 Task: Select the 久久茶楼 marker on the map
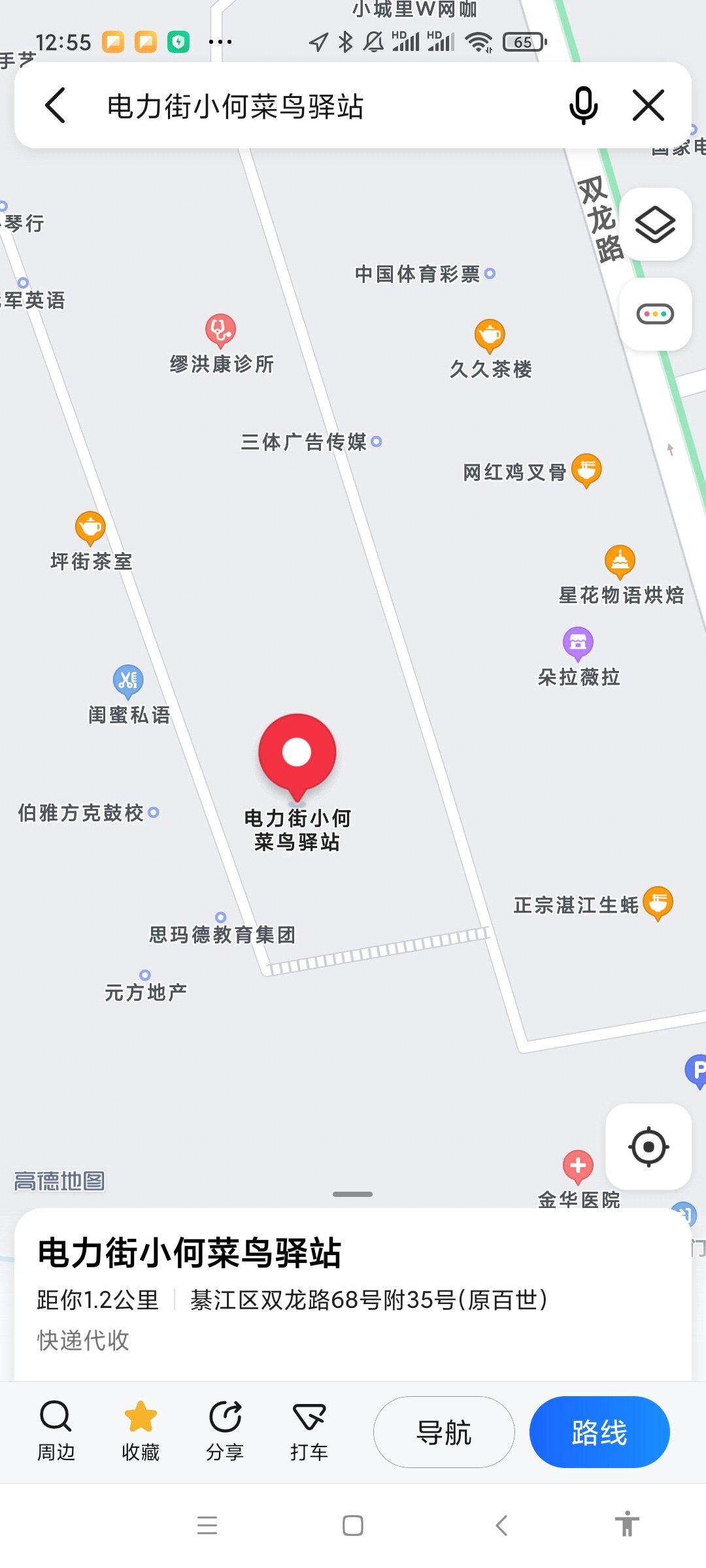pos(490,335)
